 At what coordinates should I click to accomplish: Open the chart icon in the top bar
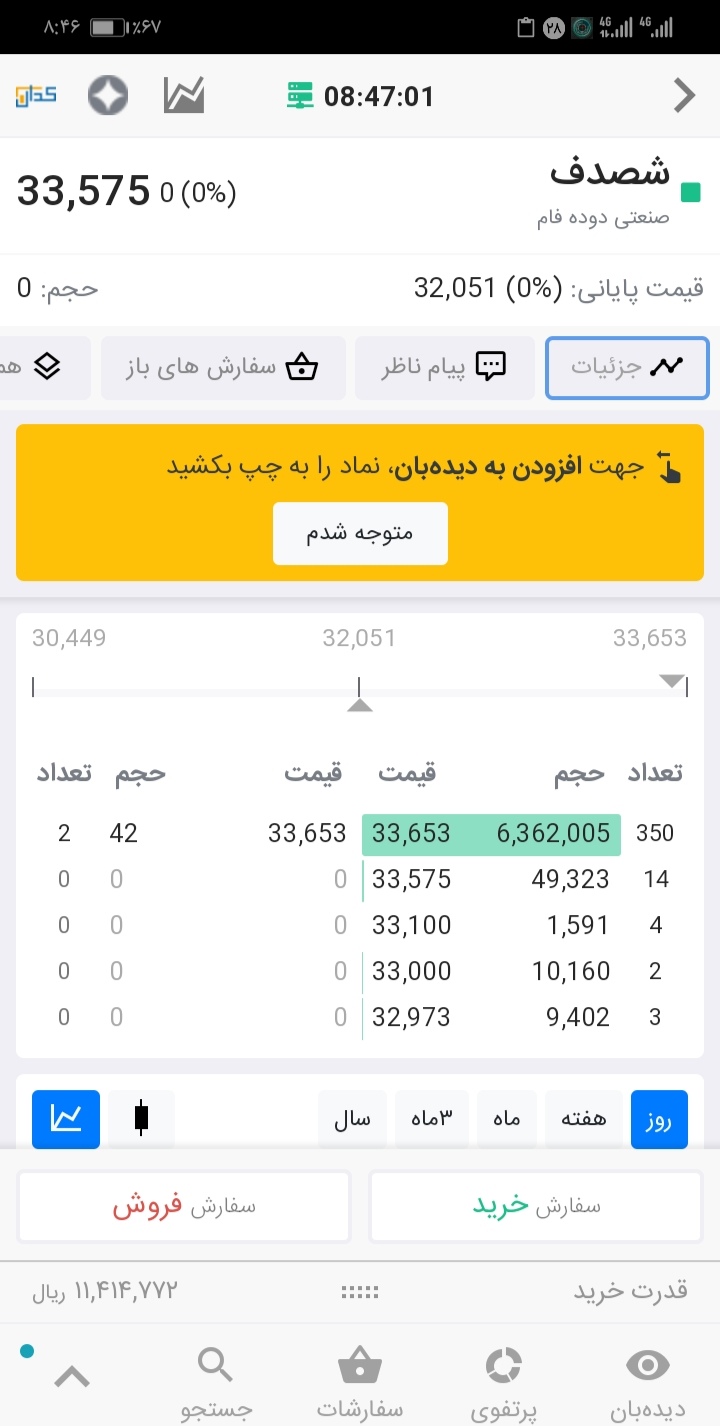click(184, 96)
